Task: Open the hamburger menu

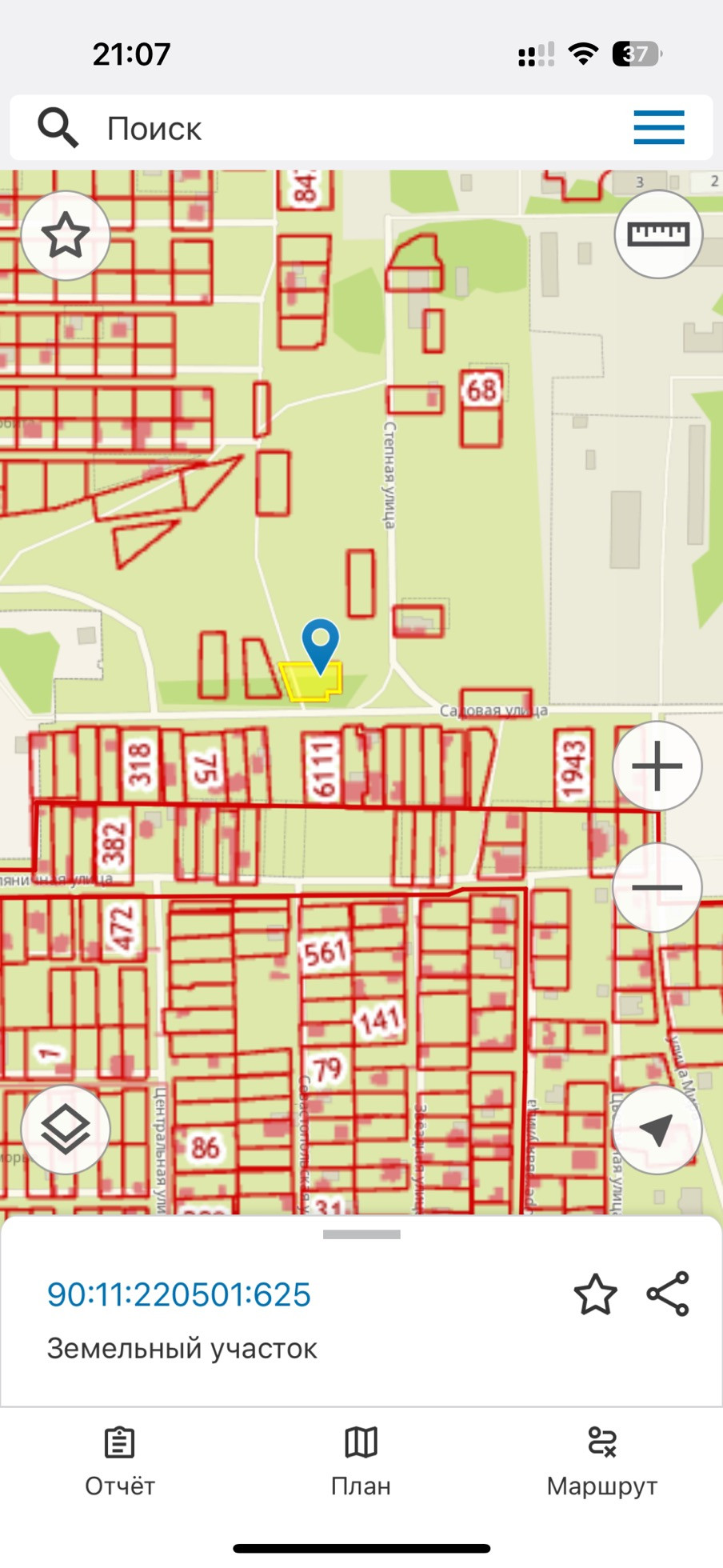Action: pyautogui.click(x=658, y=128)
